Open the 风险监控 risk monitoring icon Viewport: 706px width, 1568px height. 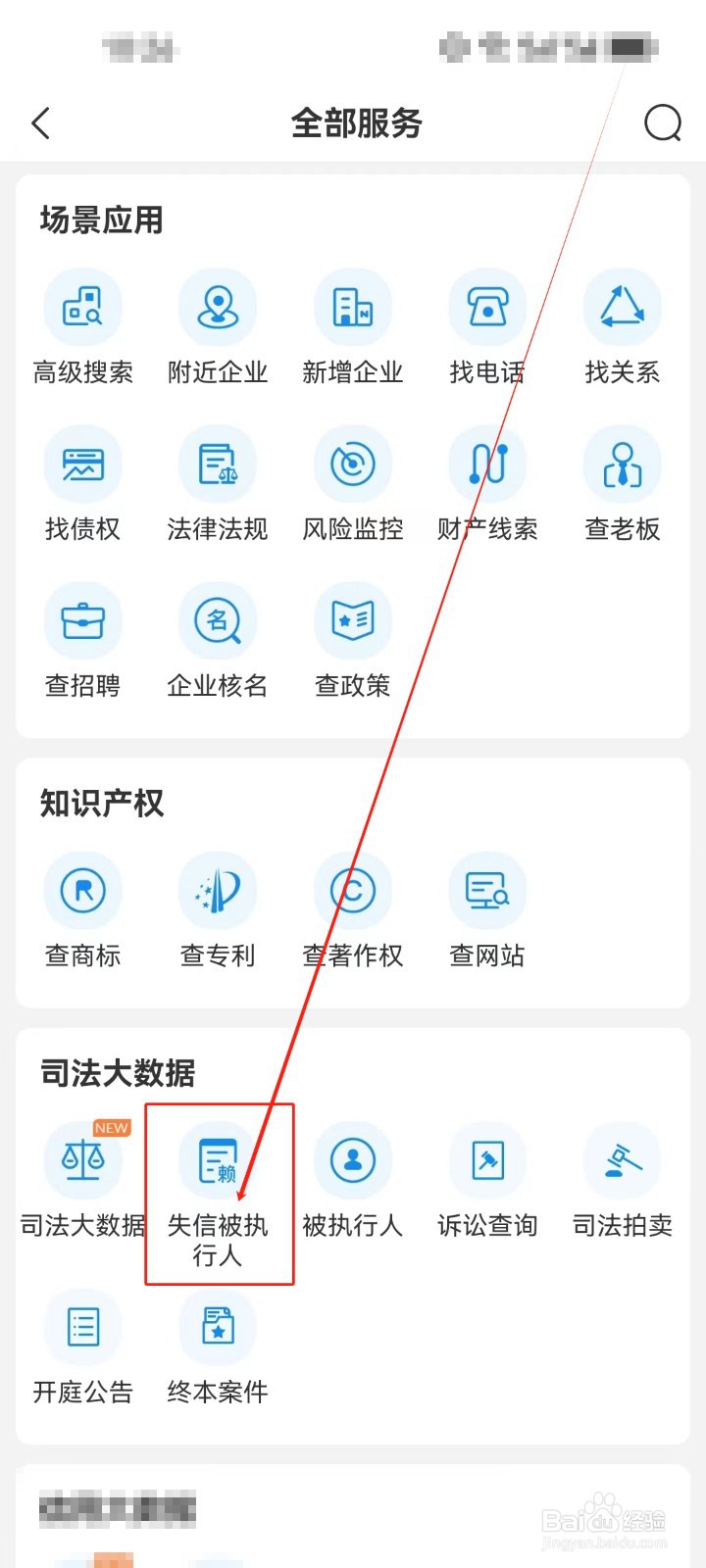pos(353,463)
